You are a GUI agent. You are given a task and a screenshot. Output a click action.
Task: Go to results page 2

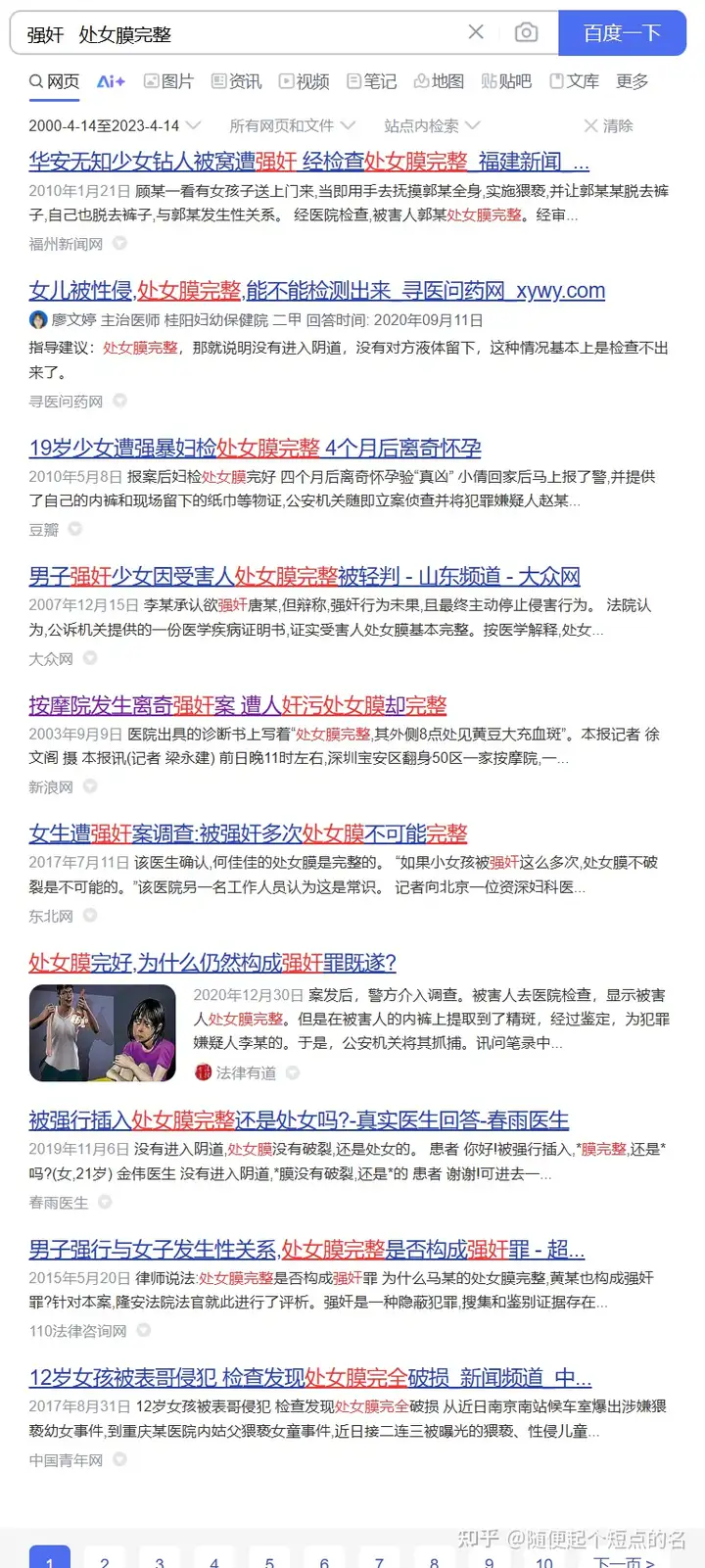(x=105, y=1559)
